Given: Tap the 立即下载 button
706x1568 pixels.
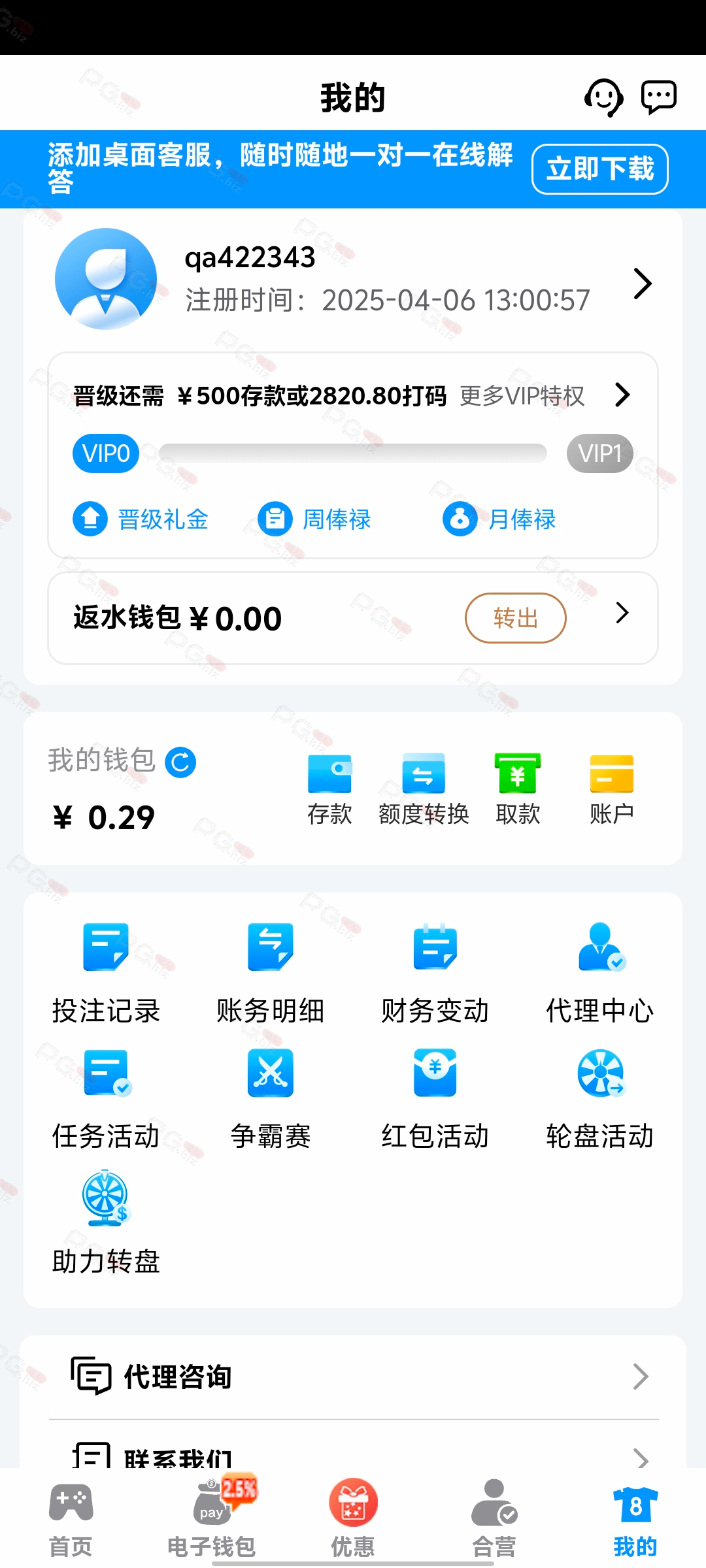Looking at the screenshot, I should [599, 169].
